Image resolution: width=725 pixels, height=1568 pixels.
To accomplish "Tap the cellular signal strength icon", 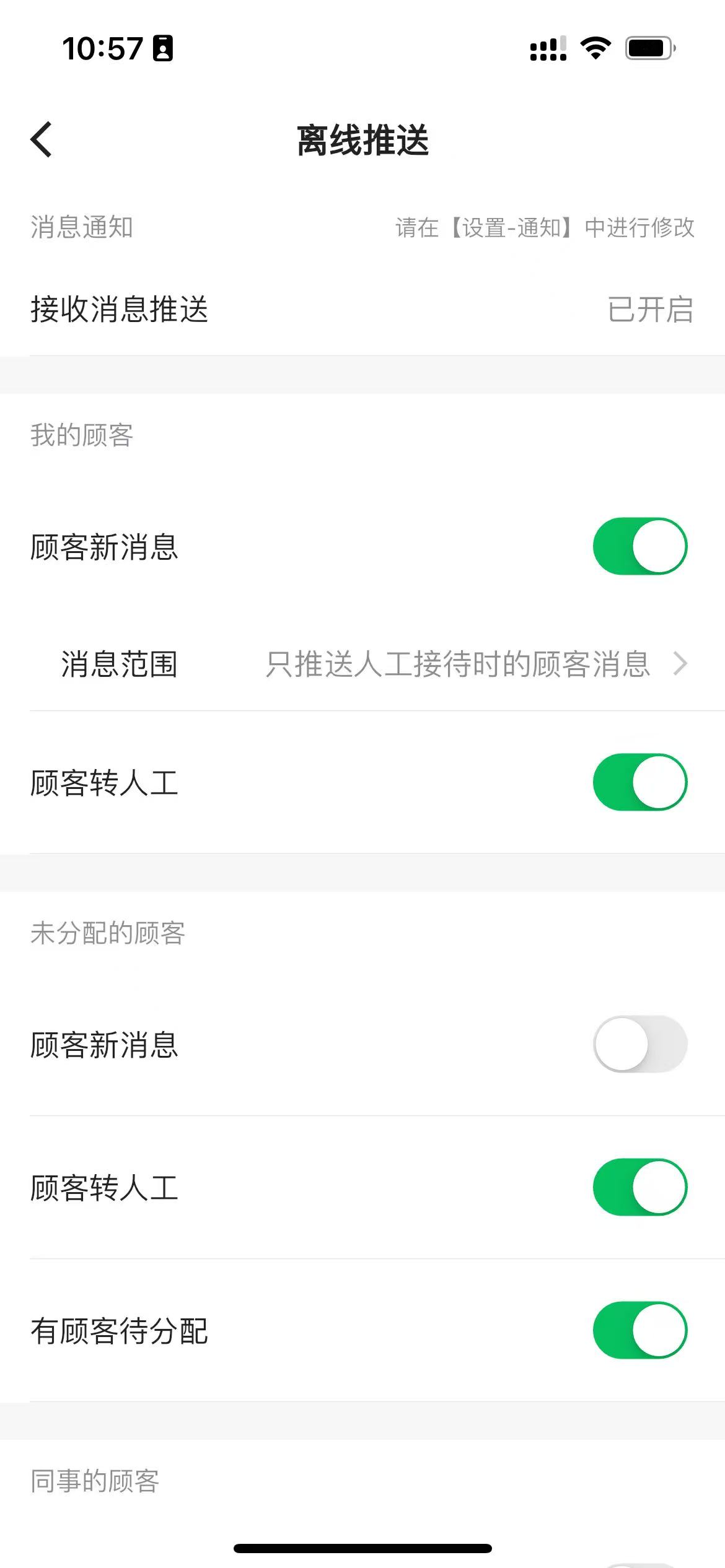I will [x=548, y=49].
